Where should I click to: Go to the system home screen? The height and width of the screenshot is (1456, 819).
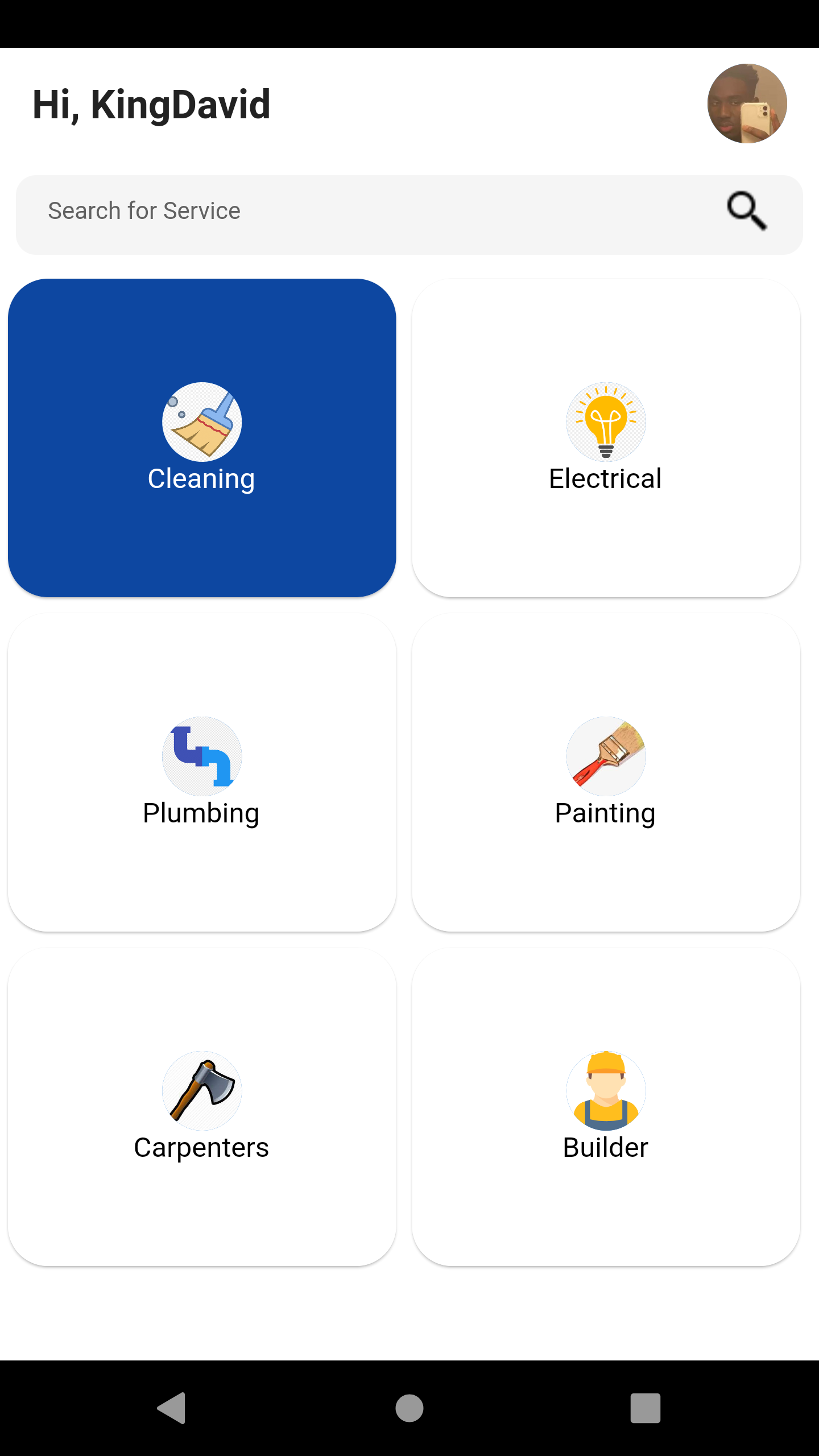point(409,1408)
